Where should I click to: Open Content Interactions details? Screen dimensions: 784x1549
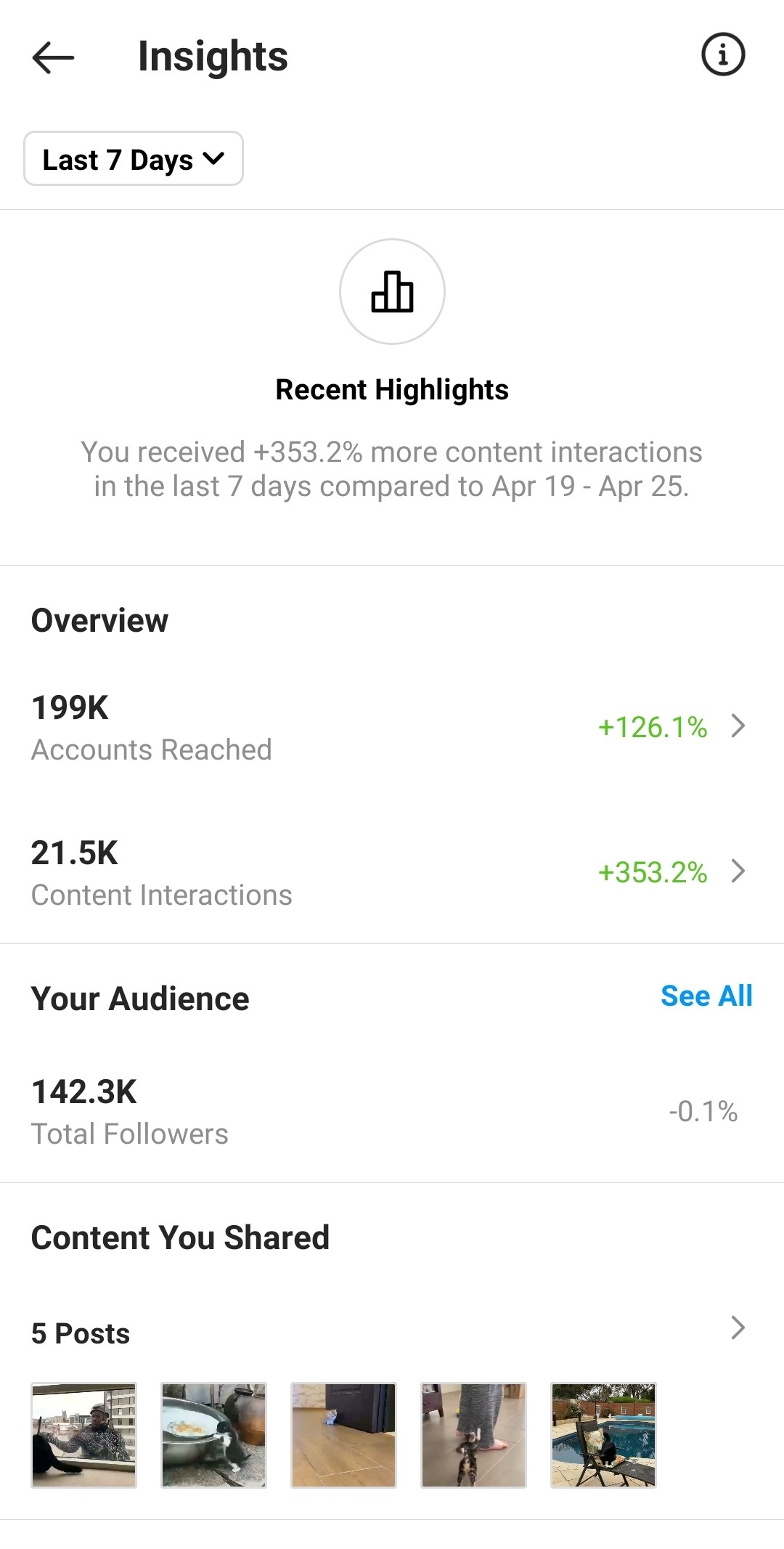392,871
